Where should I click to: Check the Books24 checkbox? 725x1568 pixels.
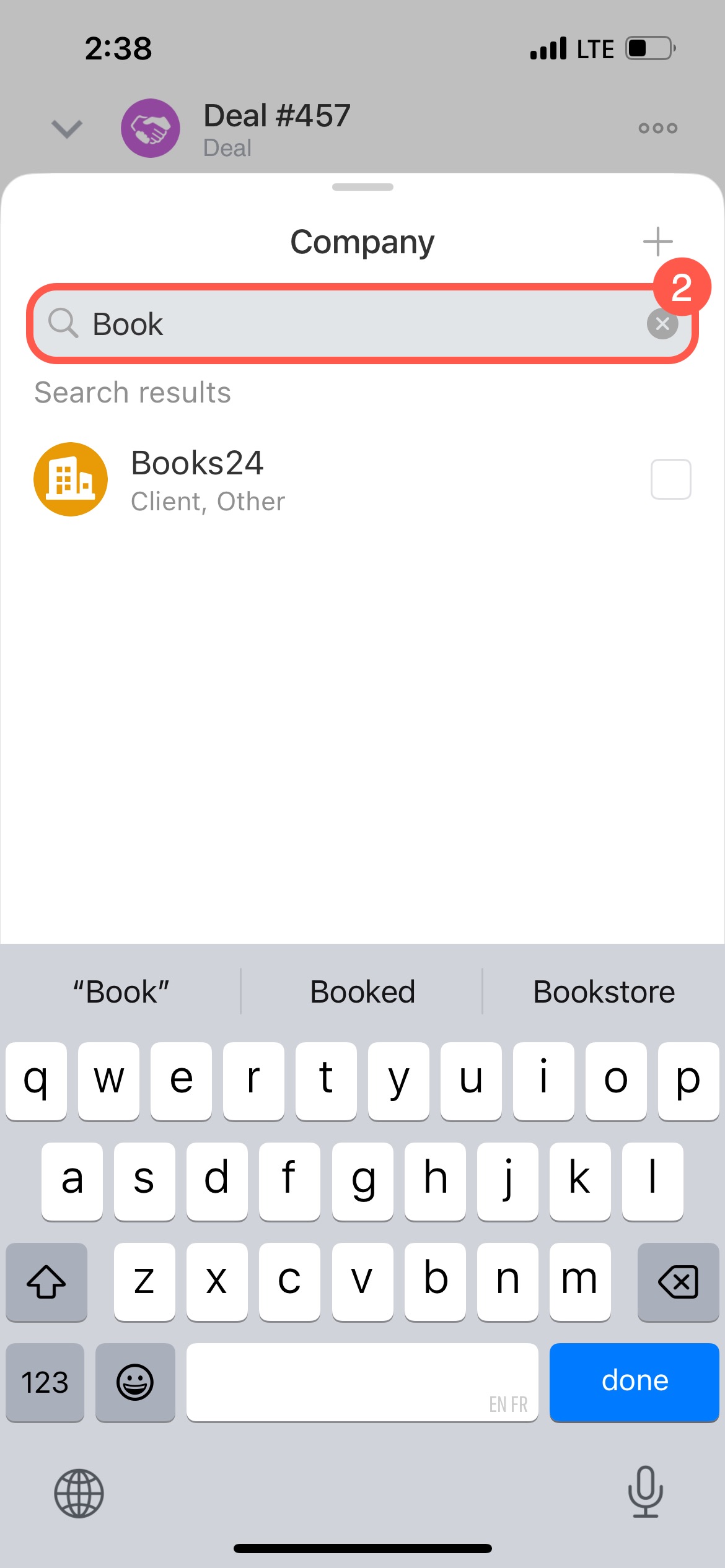click(670, 479)
